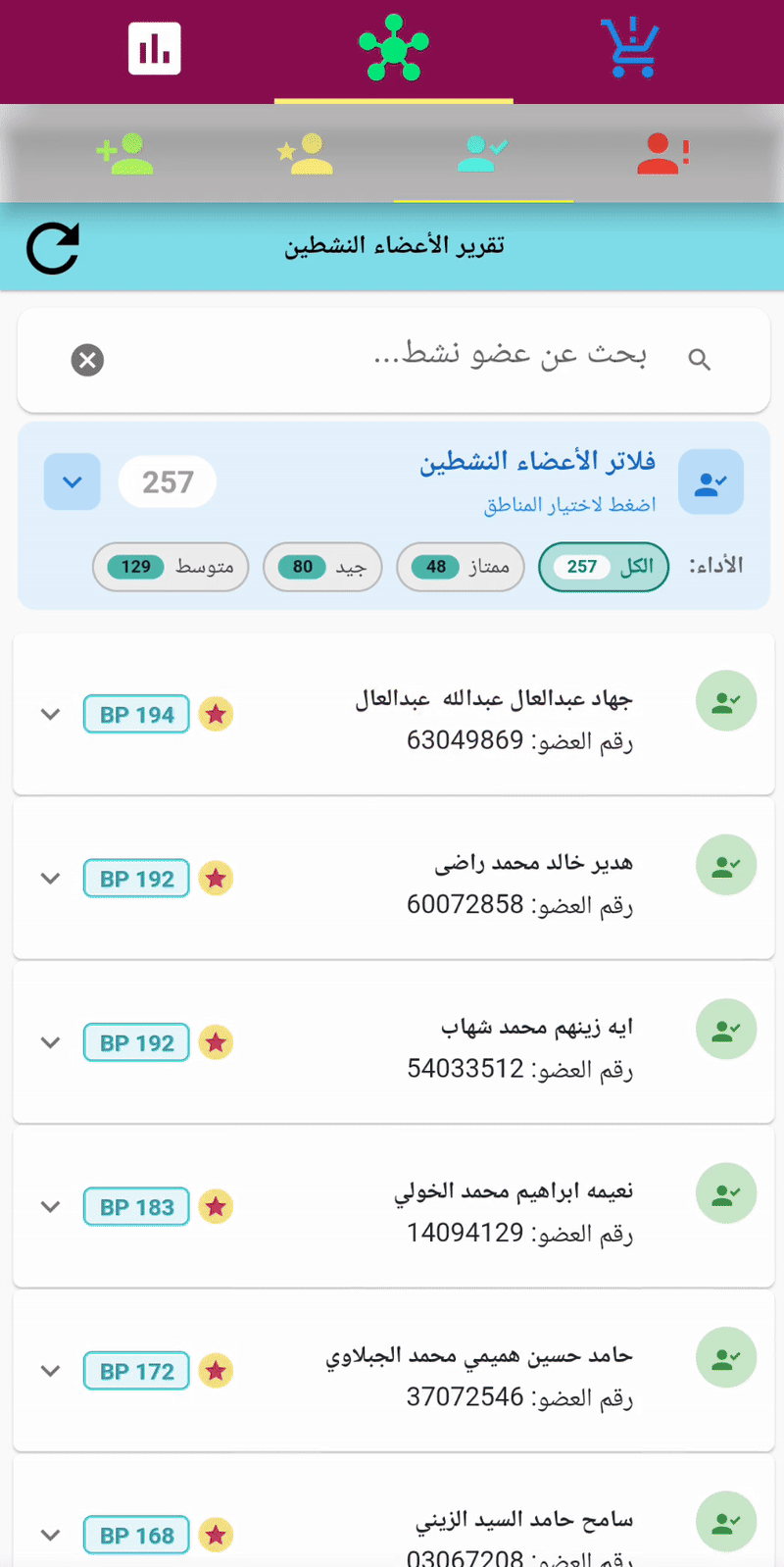Screen dimensions: 784x1567
Task: Open the bar chart statistics icon
Action: 153,47
